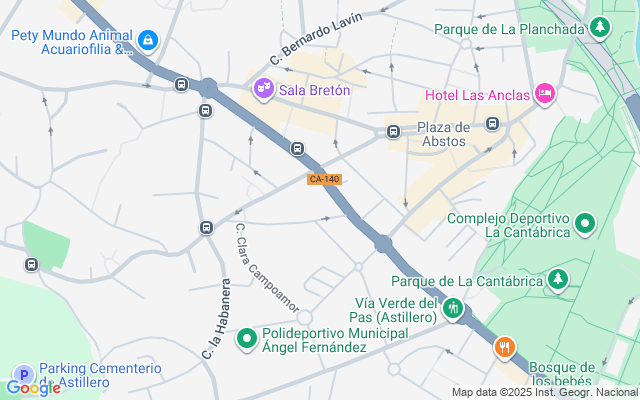This screenshot has width=640, height=400.
Task: Open the Pety Mundo Animal shop marker
Action: (148, 40)
